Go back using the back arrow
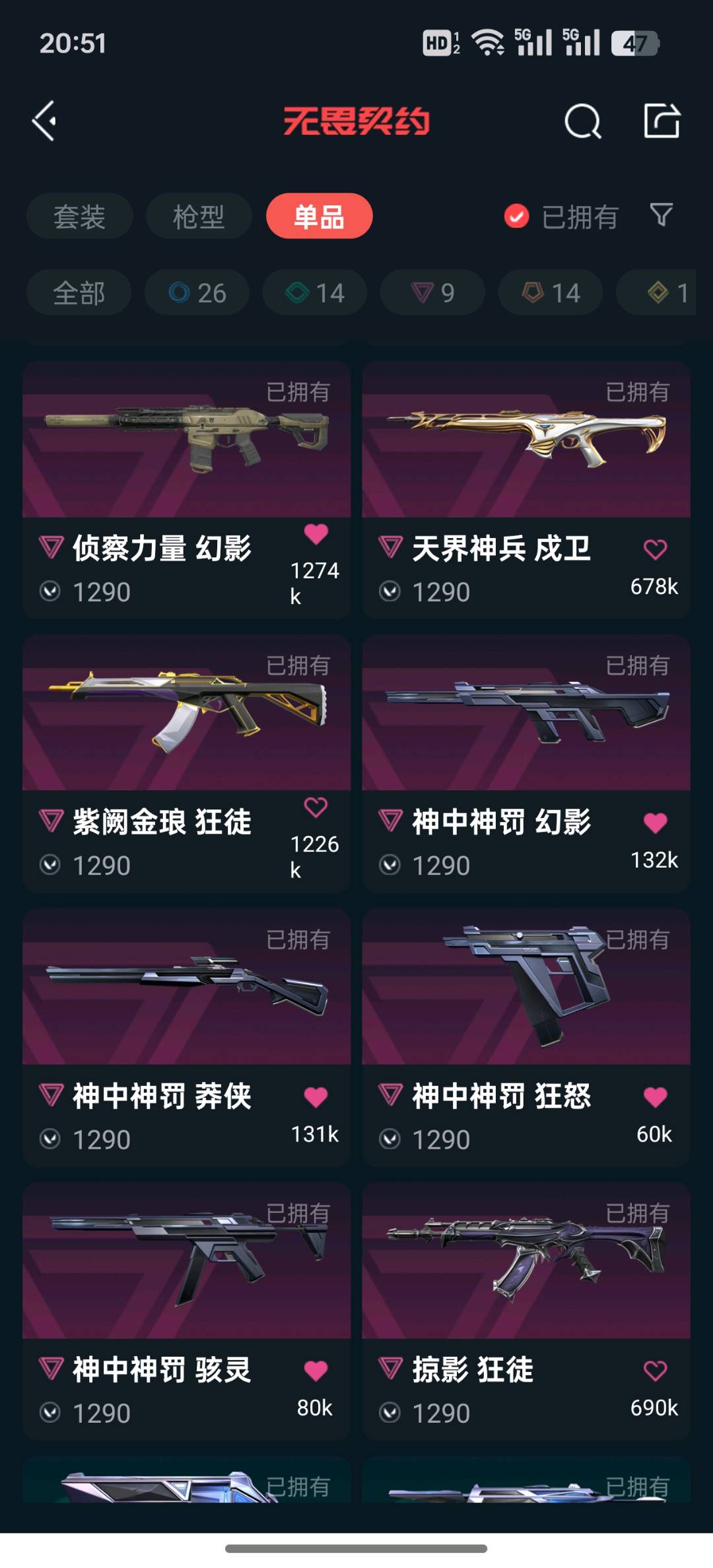The image size is (713, 1568). click(44, 121)
